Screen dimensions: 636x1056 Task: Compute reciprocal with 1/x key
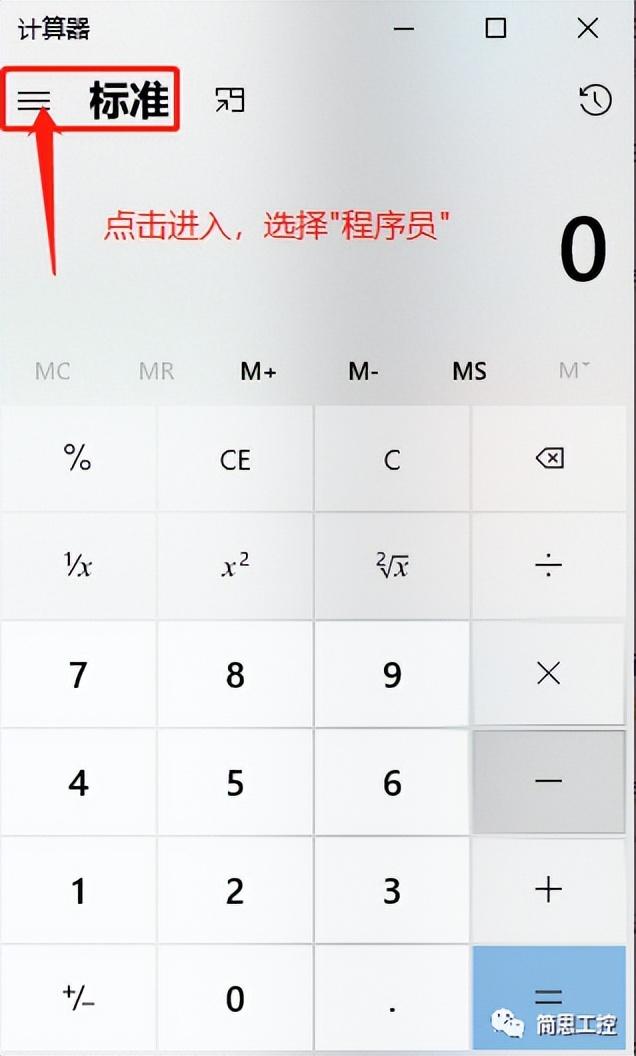[78, 566]
